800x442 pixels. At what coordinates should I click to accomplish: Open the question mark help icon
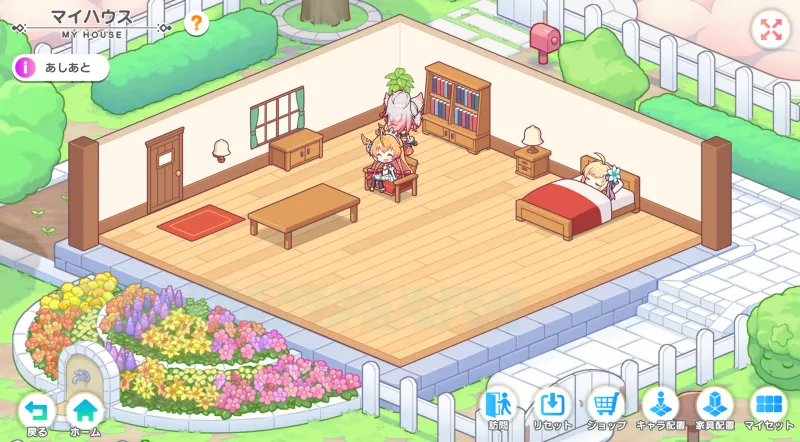click(196, 24)
